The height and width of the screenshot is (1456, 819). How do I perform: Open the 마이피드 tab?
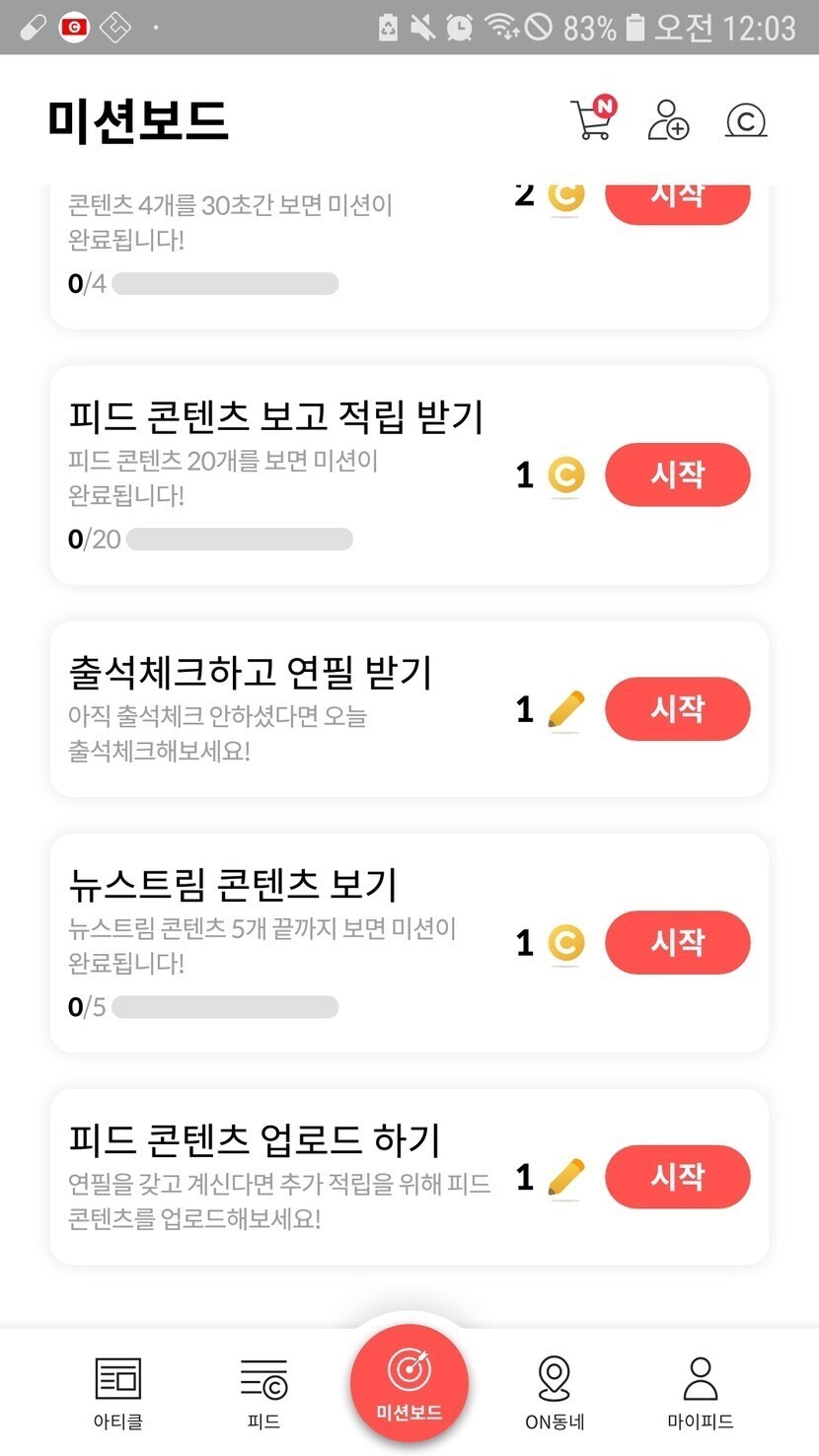700,1393
